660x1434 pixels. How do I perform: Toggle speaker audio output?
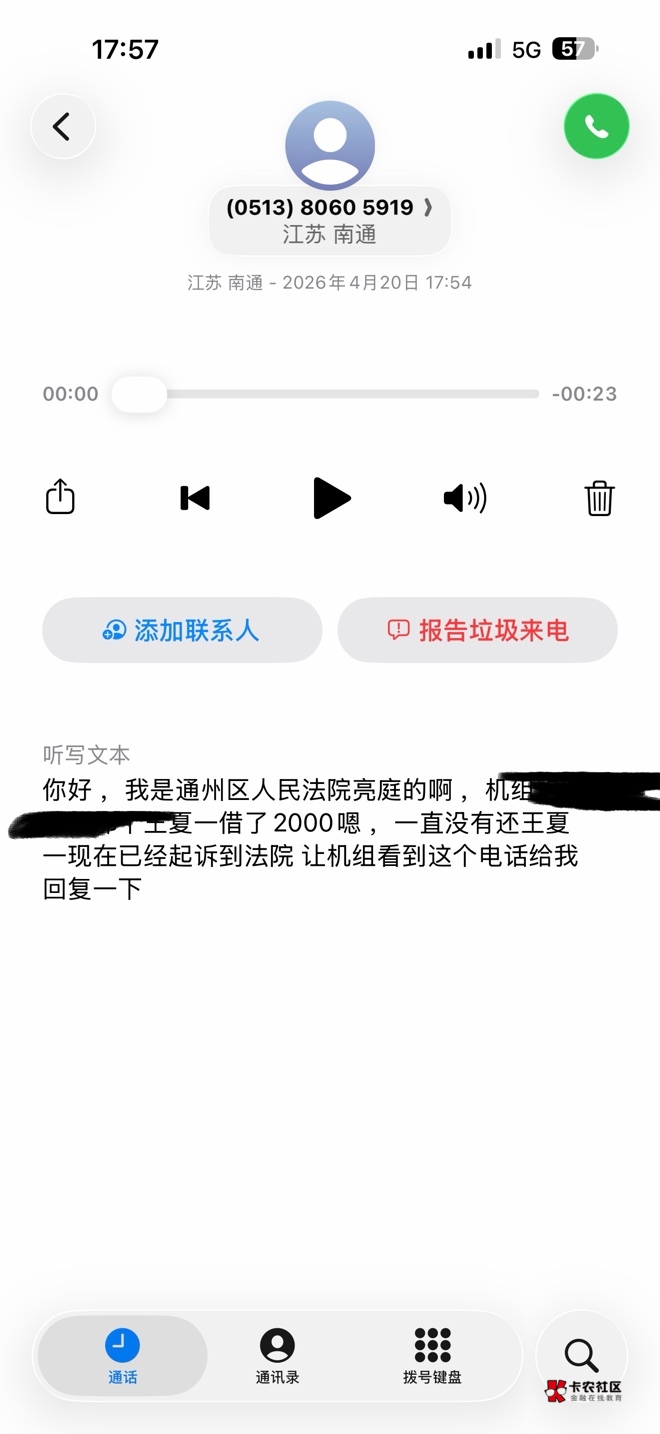coord(465,498)
